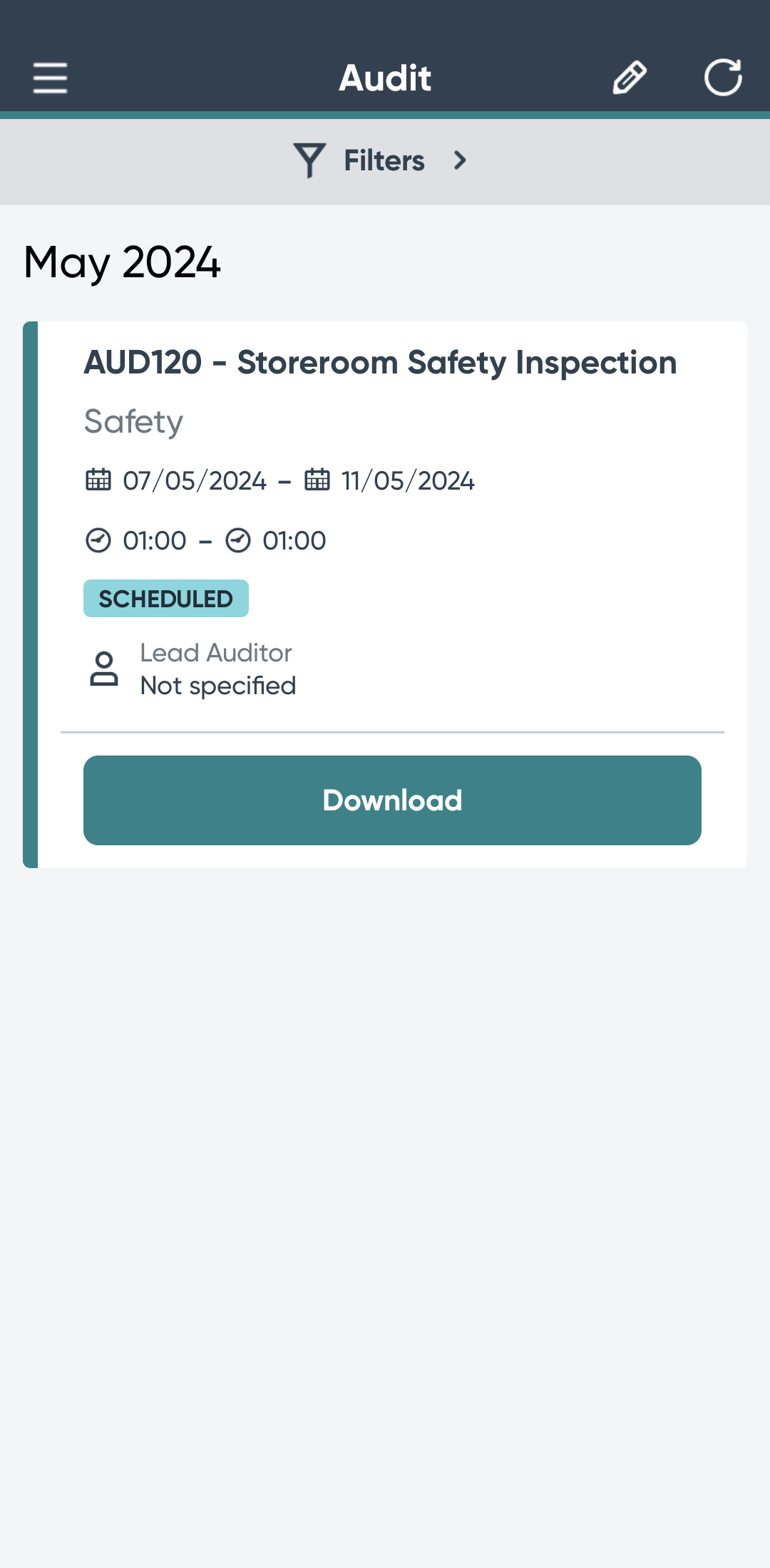Tap the Safety category label

point(133,421)
